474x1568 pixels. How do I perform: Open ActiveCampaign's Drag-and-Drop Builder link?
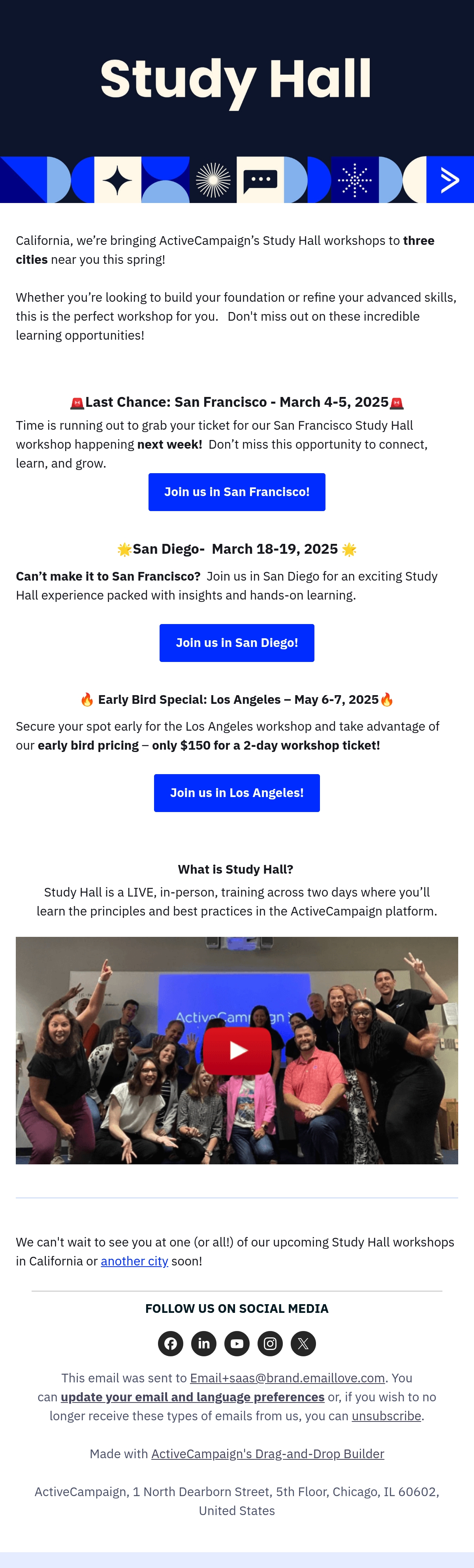coord(268,1453)
